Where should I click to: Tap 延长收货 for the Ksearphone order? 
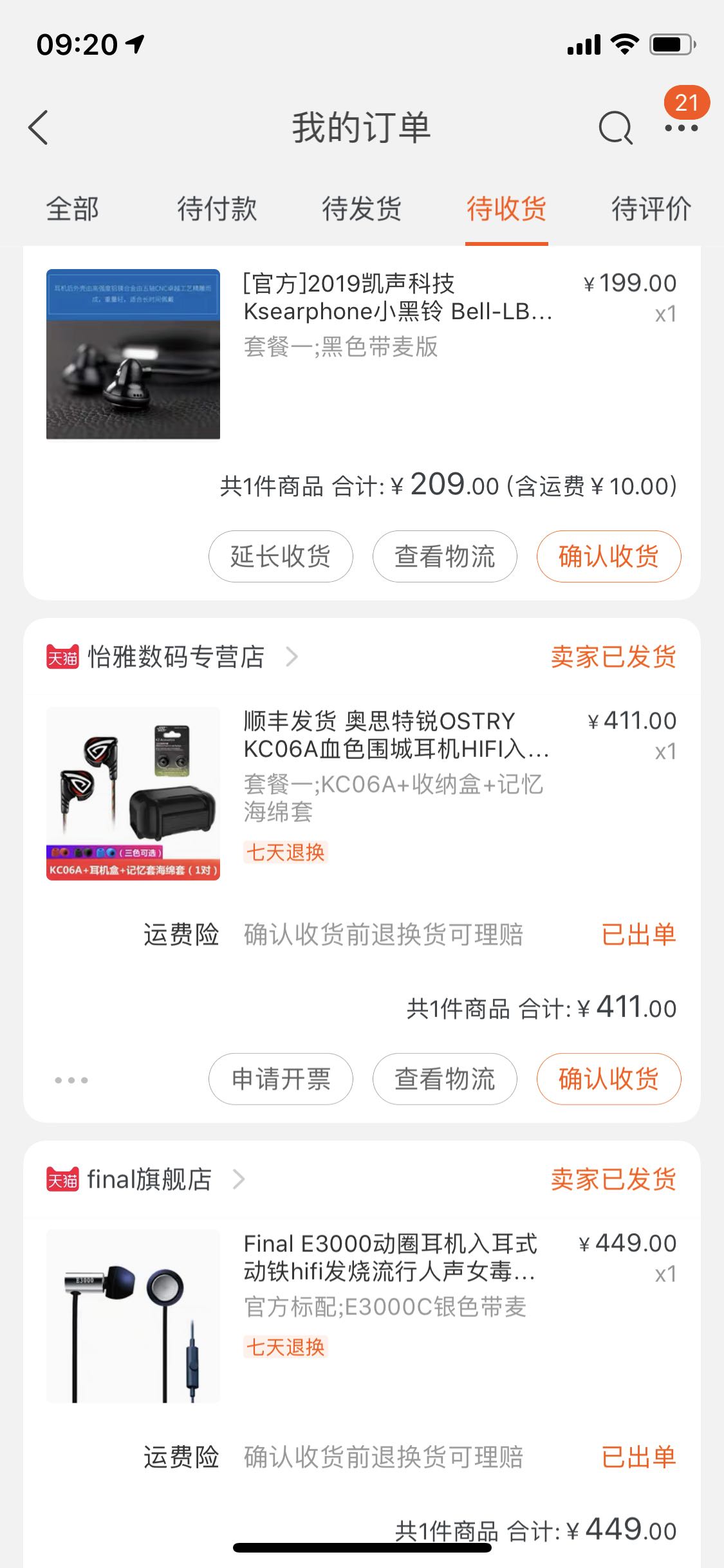281,556
